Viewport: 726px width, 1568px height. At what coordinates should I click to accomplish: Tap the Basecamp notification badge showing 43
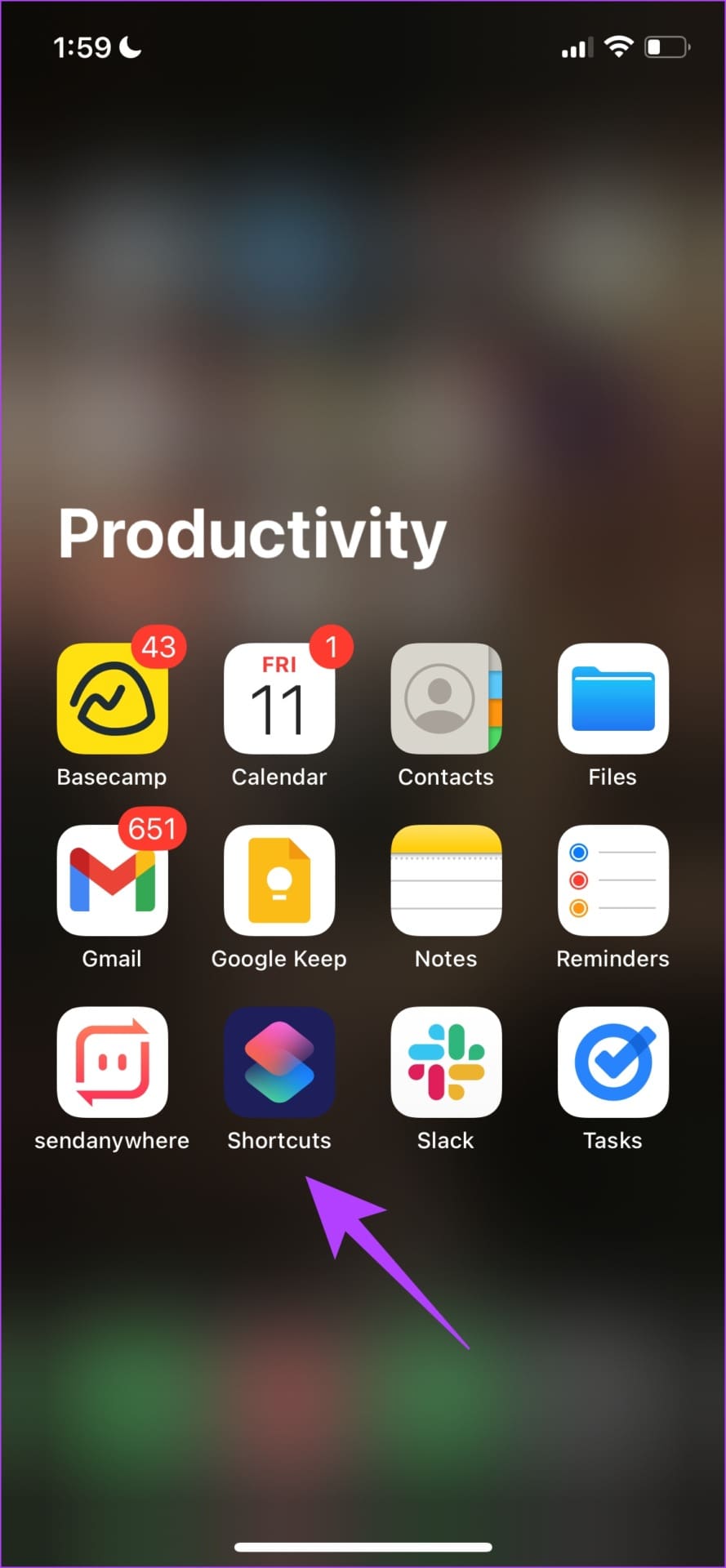tap(160, 646)
